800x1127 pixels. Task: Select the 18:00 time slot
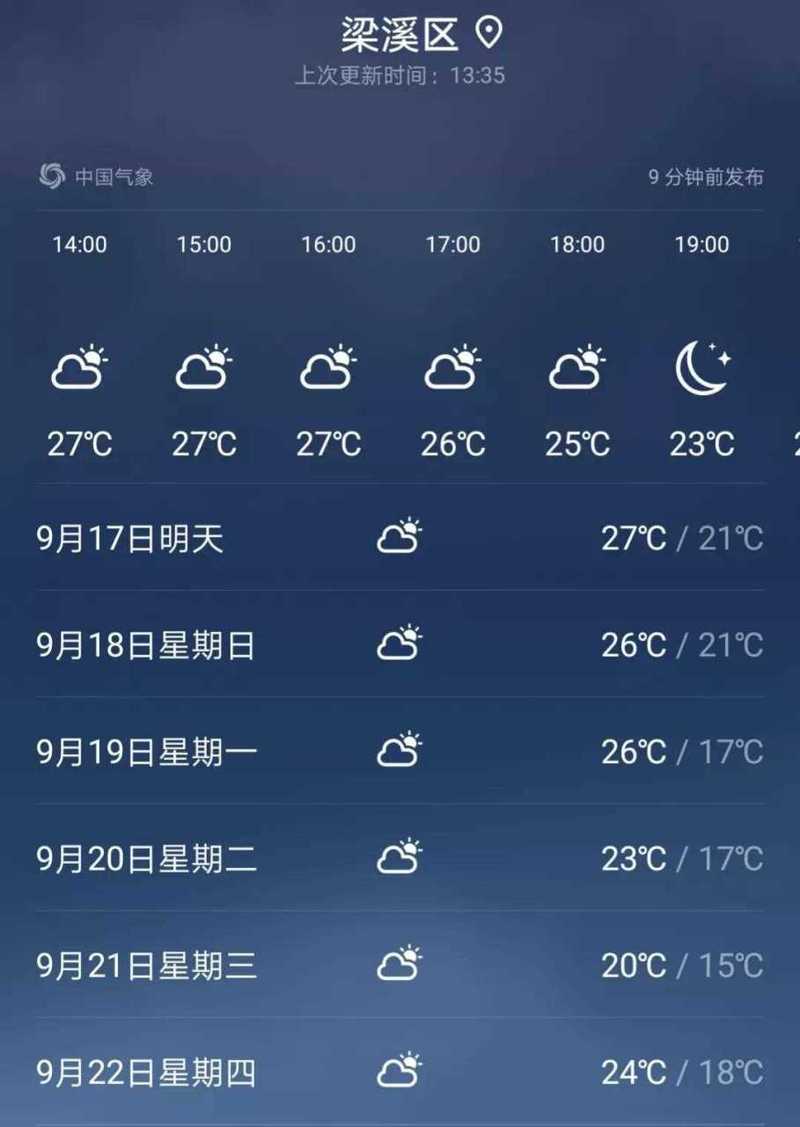[x=576, y=244]
